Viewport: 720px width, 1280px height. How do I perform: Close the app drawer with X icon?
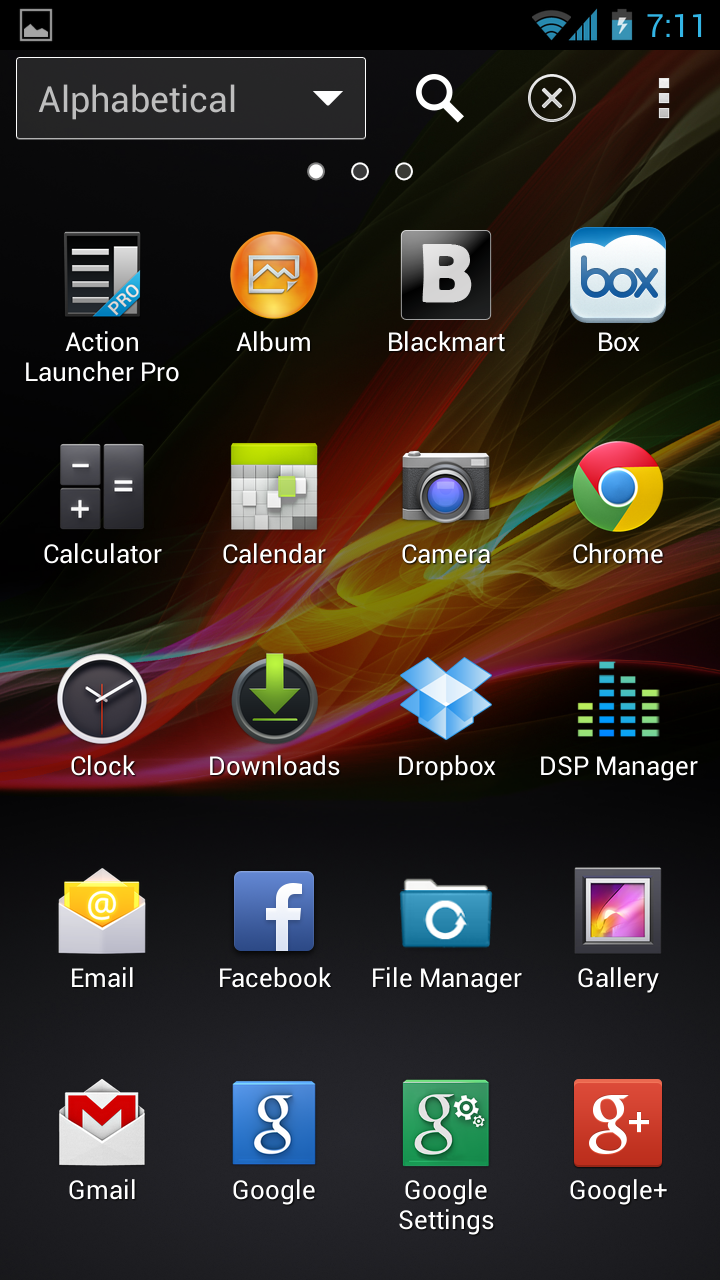(x=552, y=99)
